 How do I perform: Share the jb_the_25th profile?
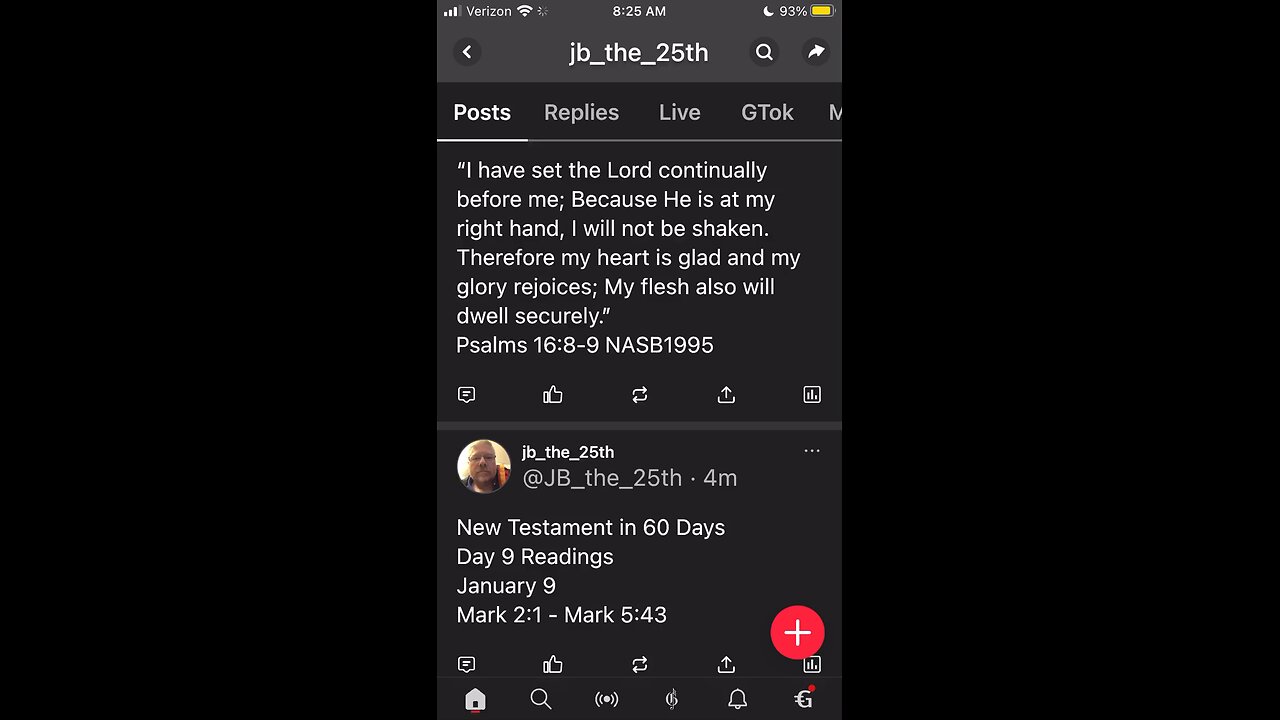coord(816,52)
